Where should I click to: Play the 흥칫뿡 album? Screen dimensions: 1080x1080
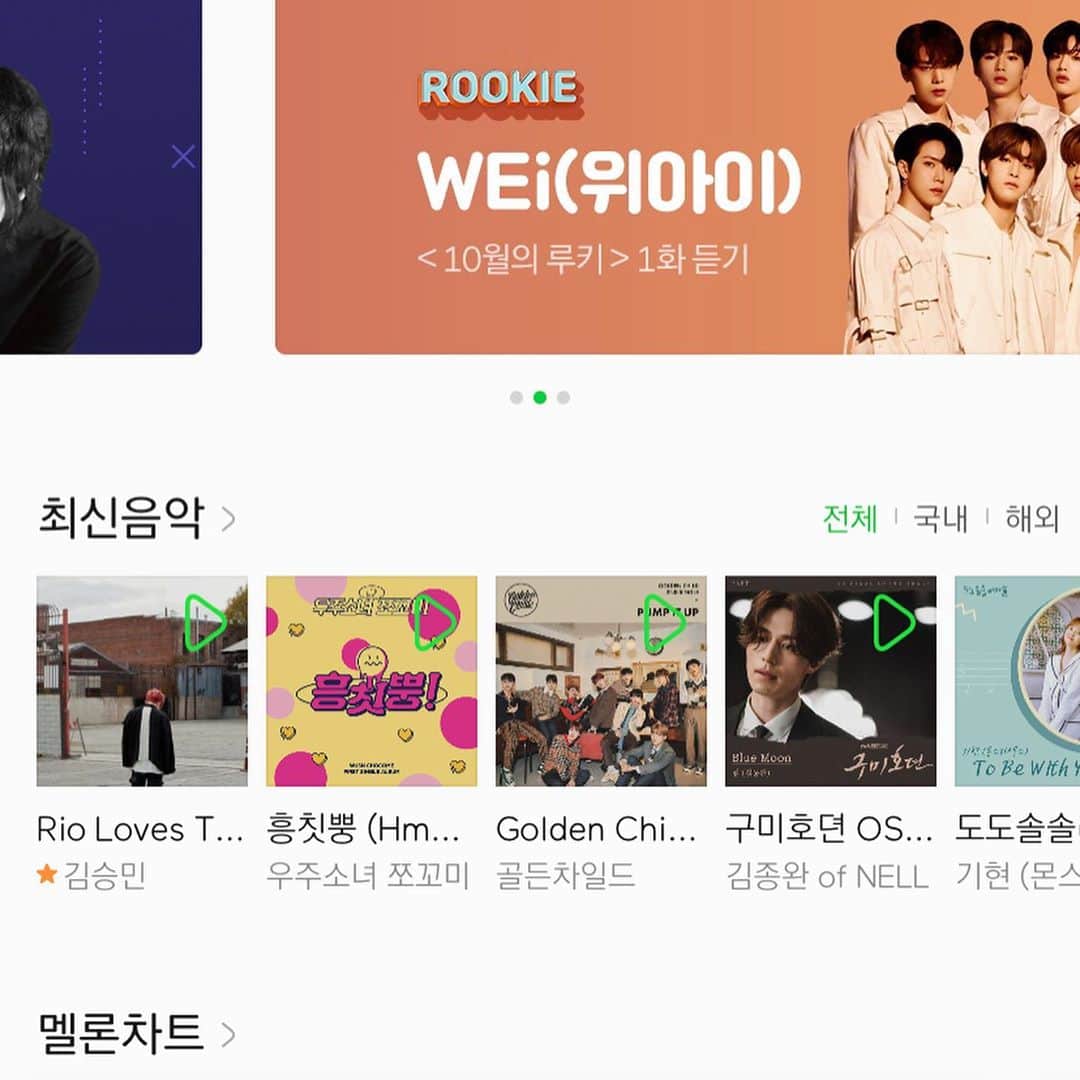click(435, 623)
